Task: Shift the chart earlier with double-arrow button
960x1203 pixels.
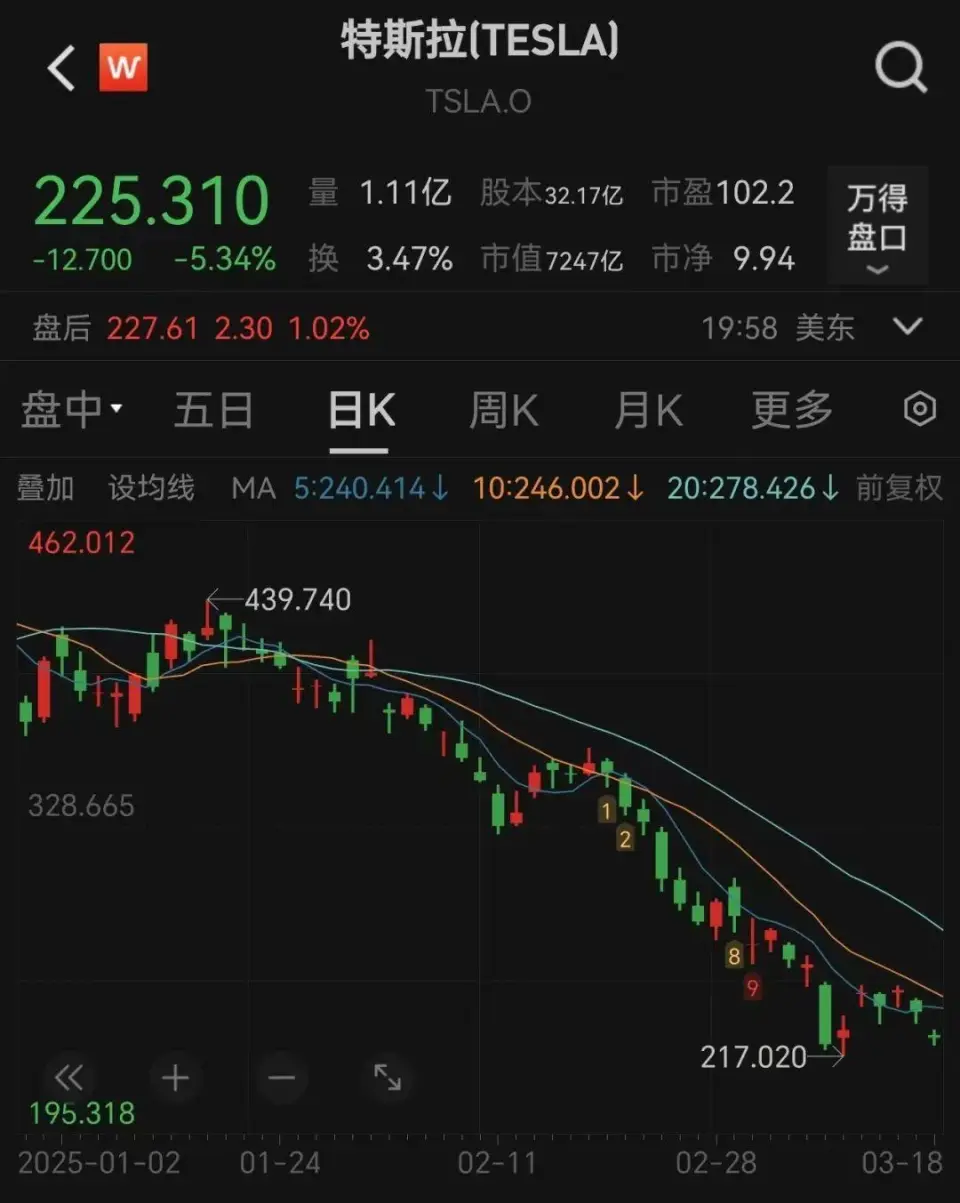Action: click(68, 1077)
